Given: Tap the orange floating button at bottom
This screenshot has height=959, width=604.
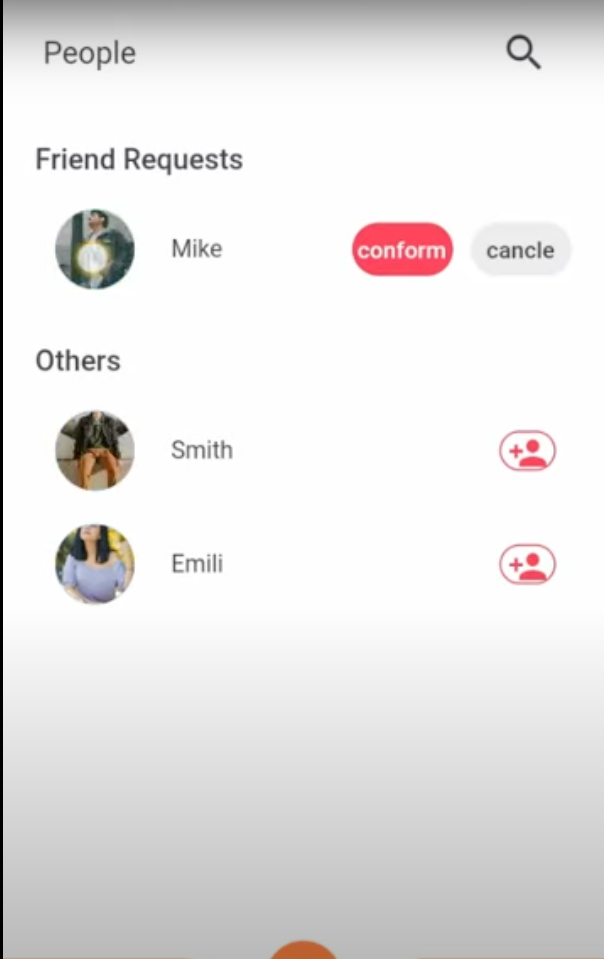Looking at the screenshot, I should [304, 950].
